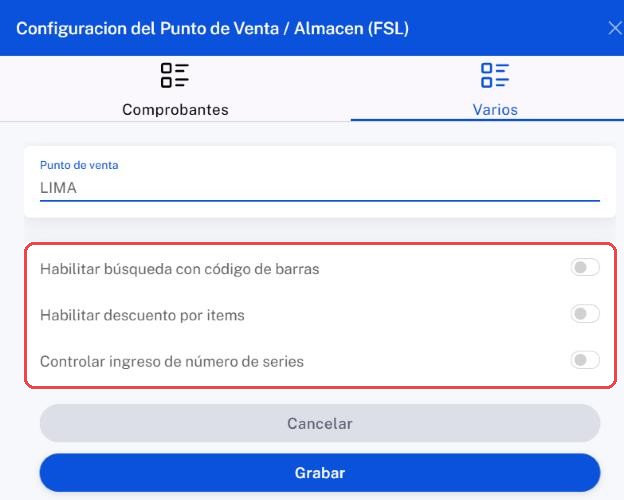This screenshot has width=624, height=500.
Task: Select the Varios tab
Action: pos(495,89)
